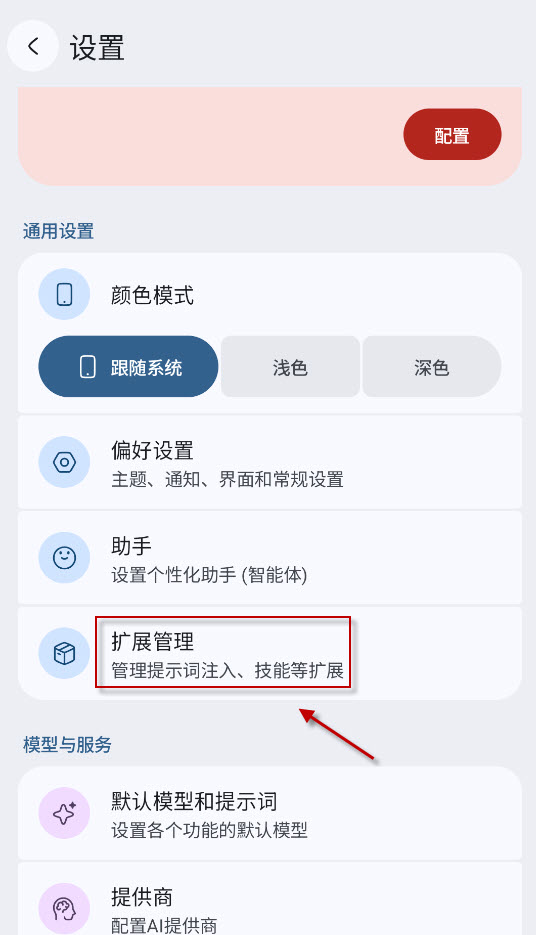Open the 助手 assistant settings
Viewport: 536px width, 935px height.
pyautogui.click(x=269, y=558)
